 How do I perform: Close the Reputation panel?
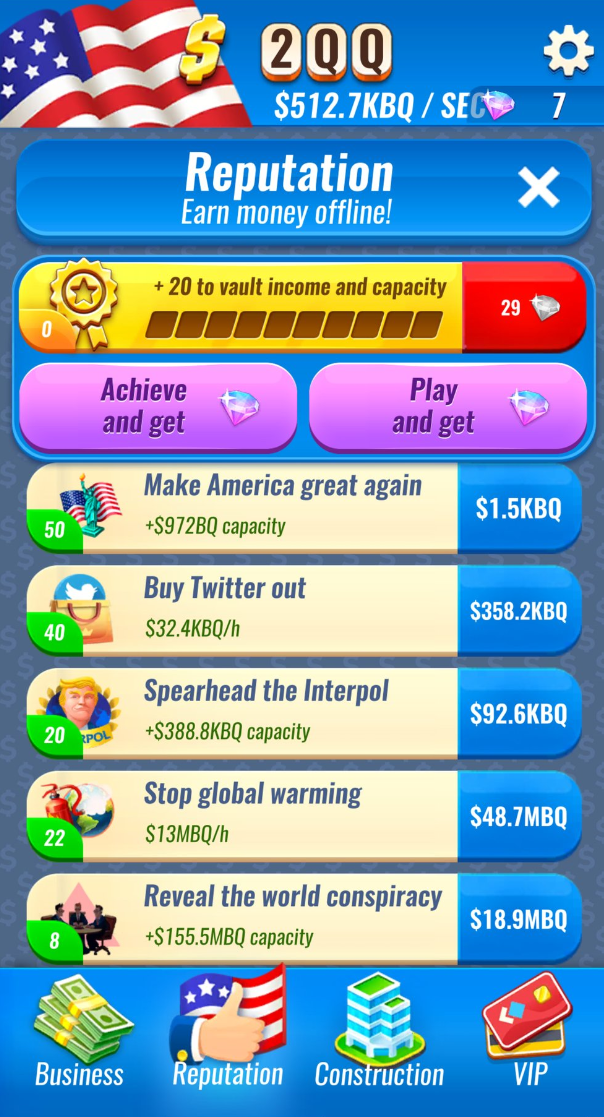click(x=538, y=189)
